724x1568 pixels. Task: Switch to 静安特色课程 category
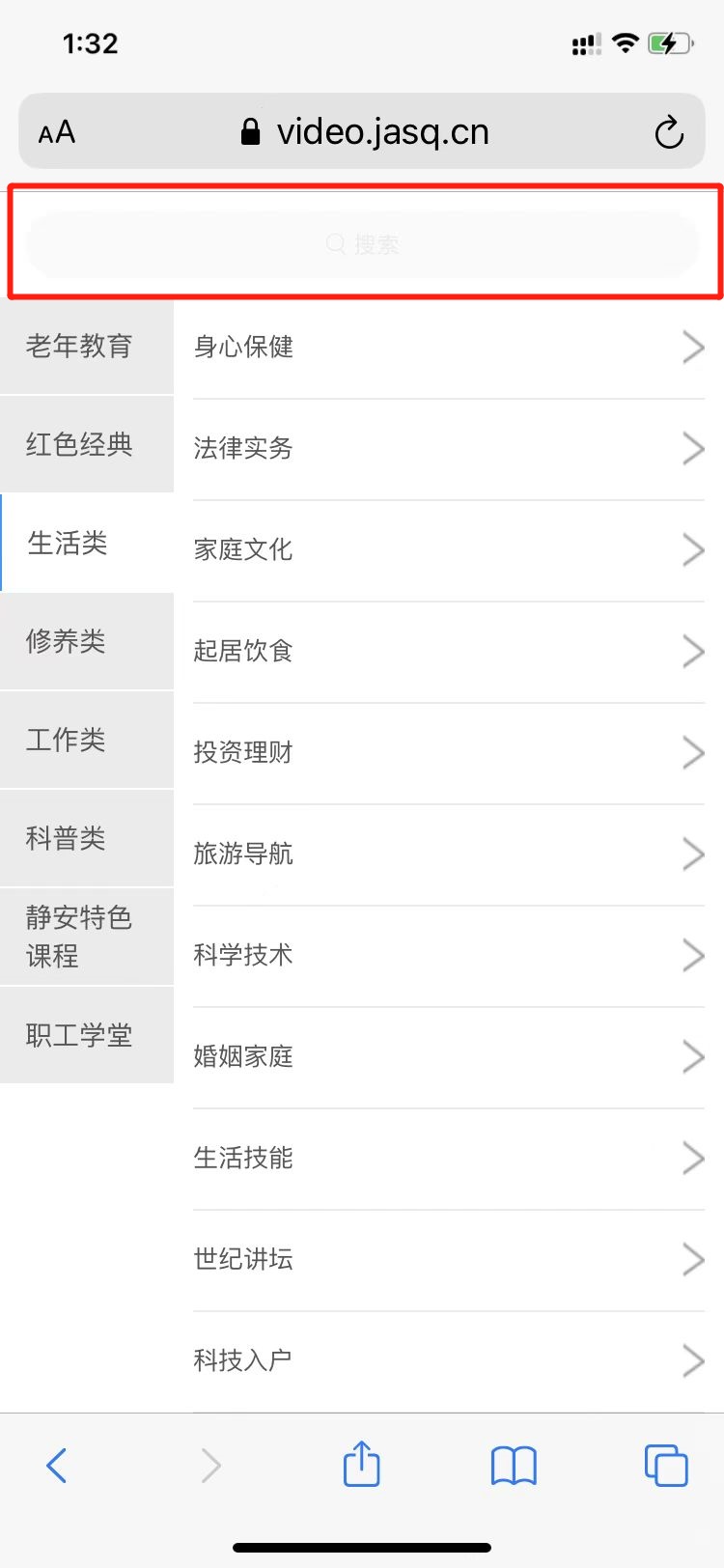85,937
